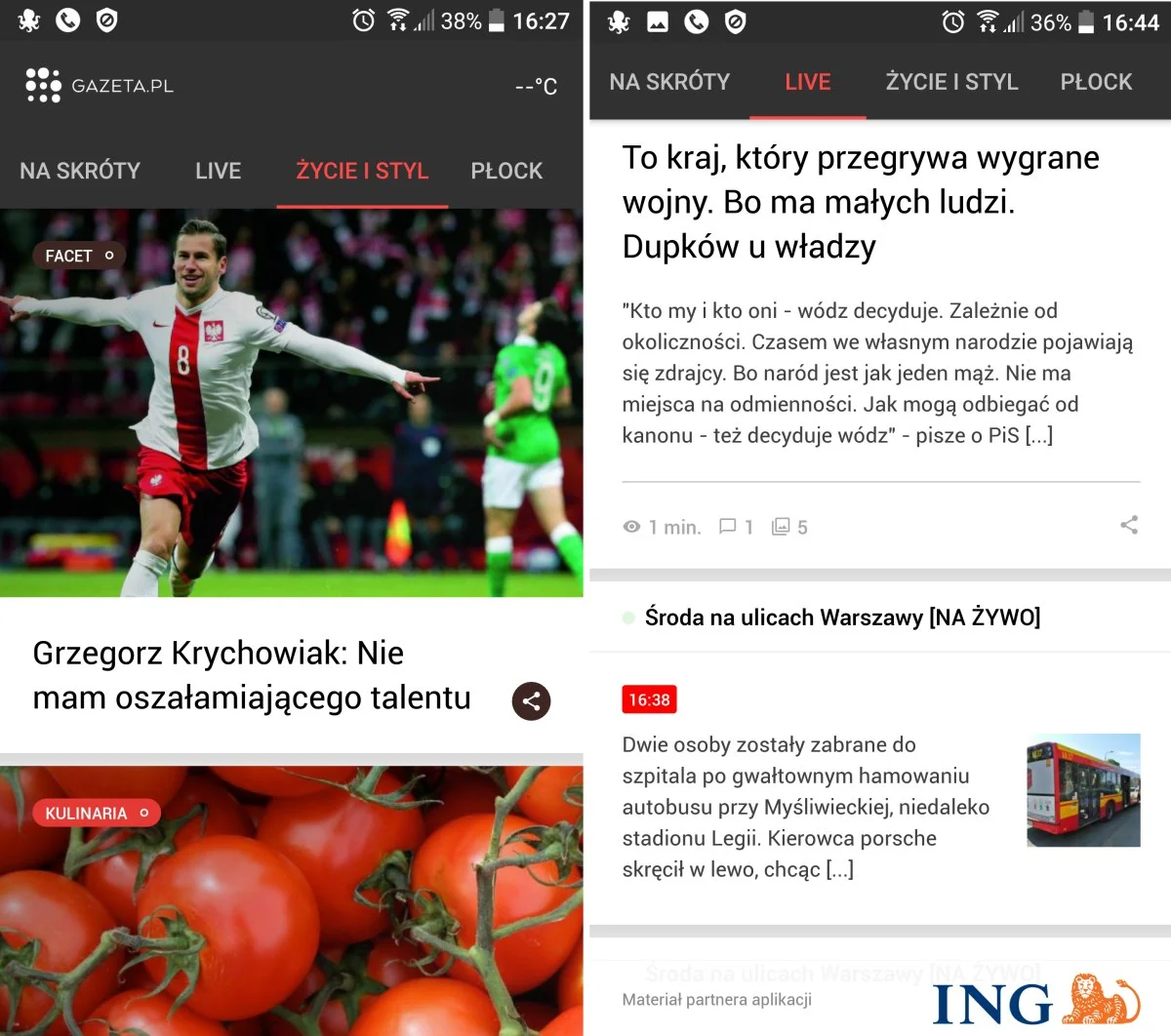
Task: Open the FACET category chip
Action: point(79,256)
